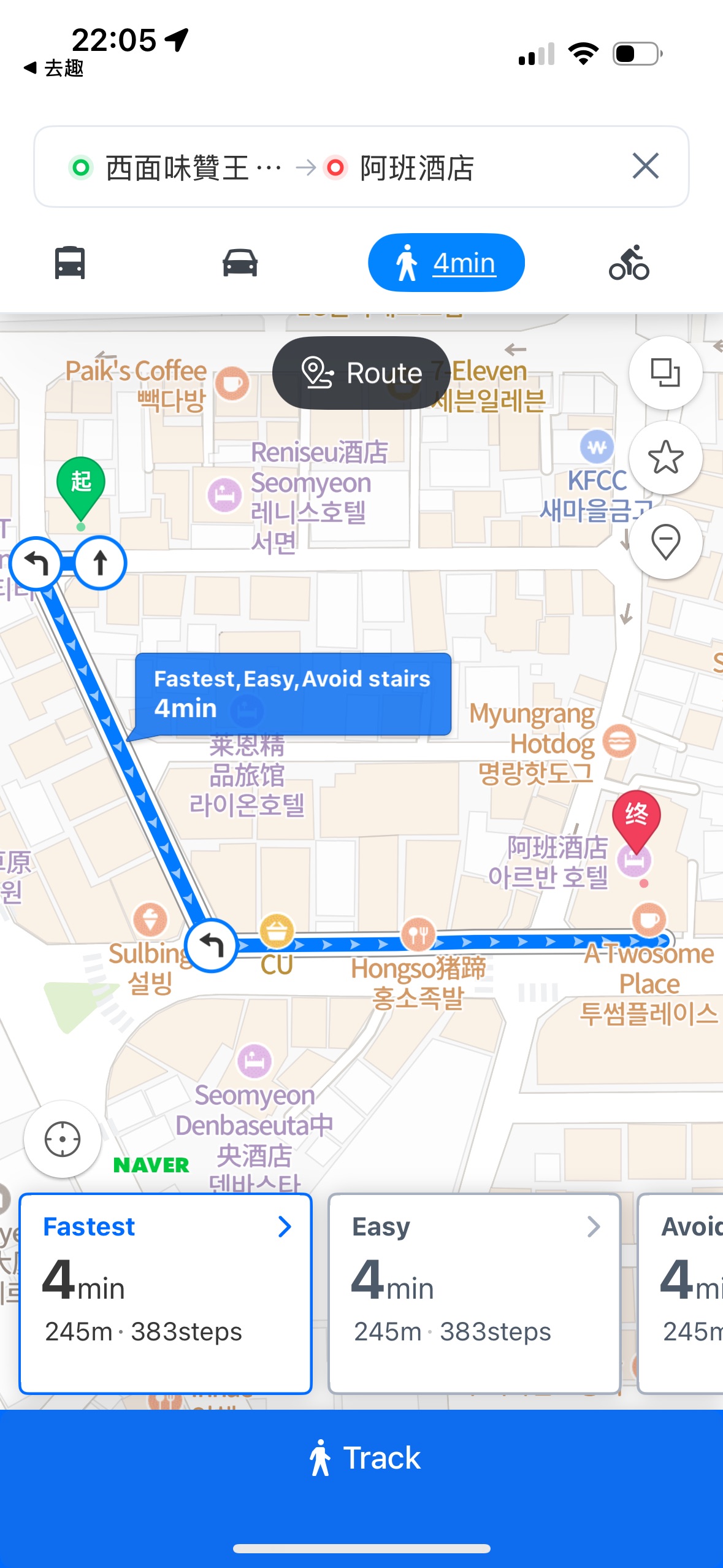Image resolution: width=723 pixels, height=1568 pixels.
Task: Center map on my current location
Action: click(x=63, y=1139)
